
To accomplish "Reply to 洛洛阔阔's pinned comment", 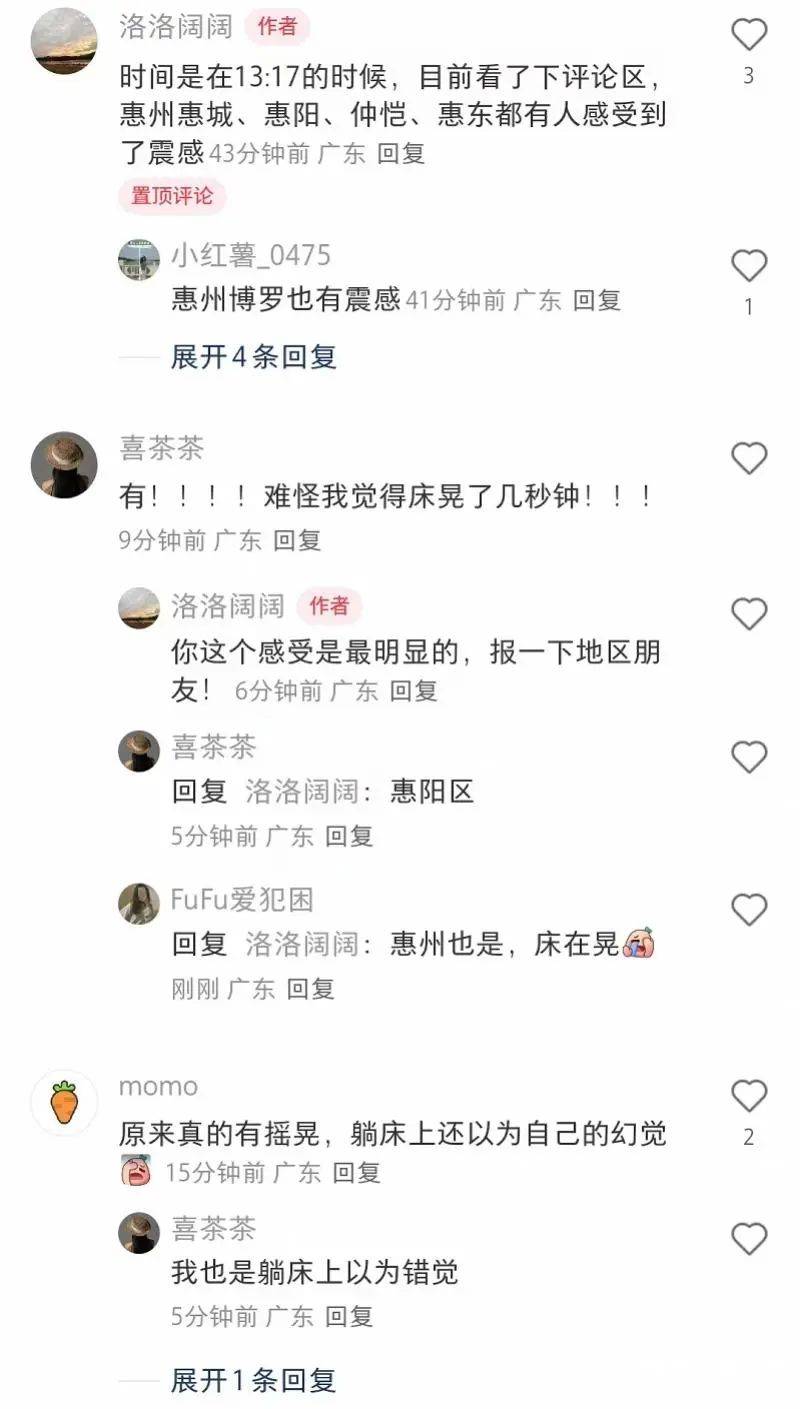I will (401, 154).
